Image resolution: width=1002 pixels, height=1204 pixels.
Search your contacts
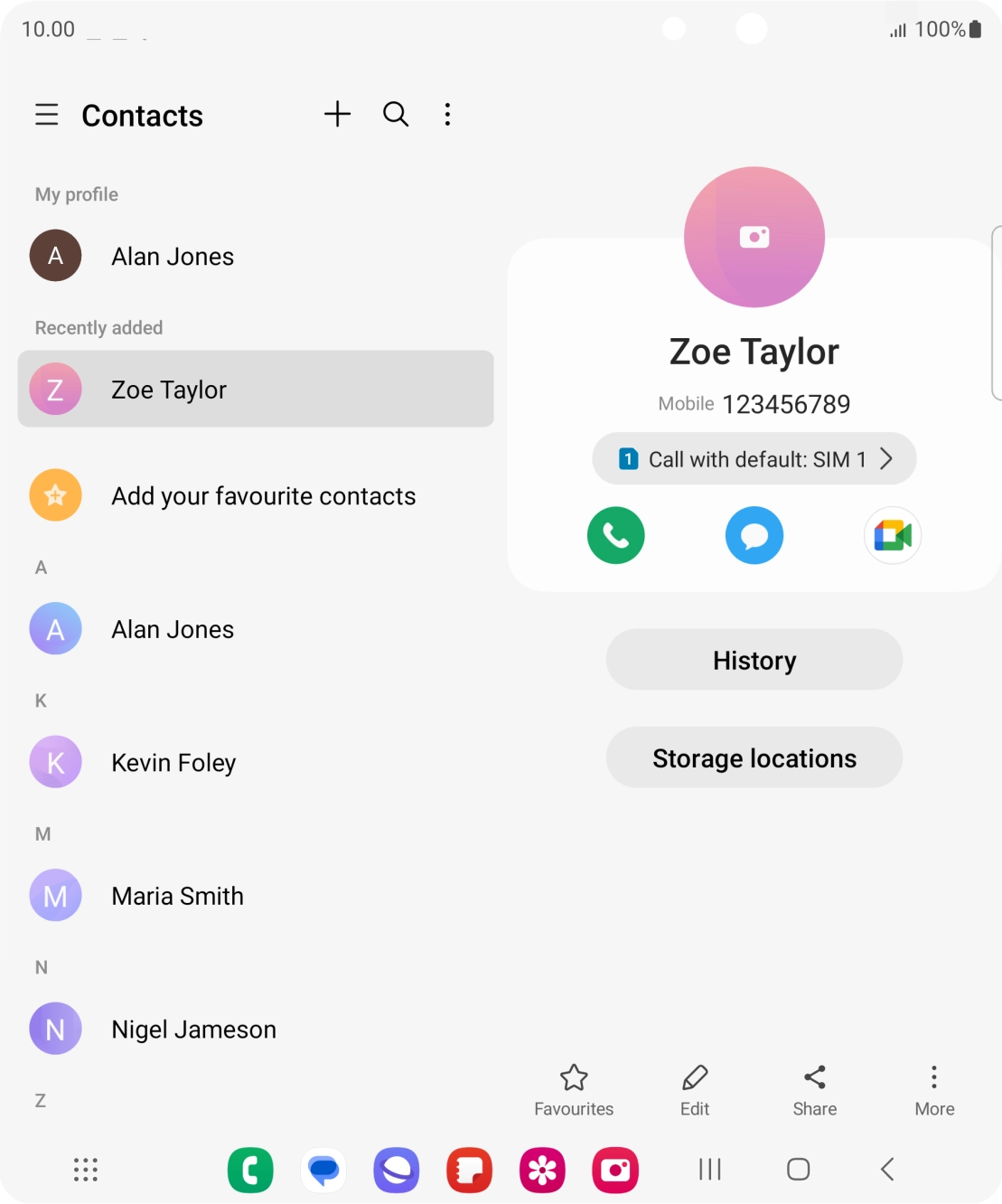395,114
